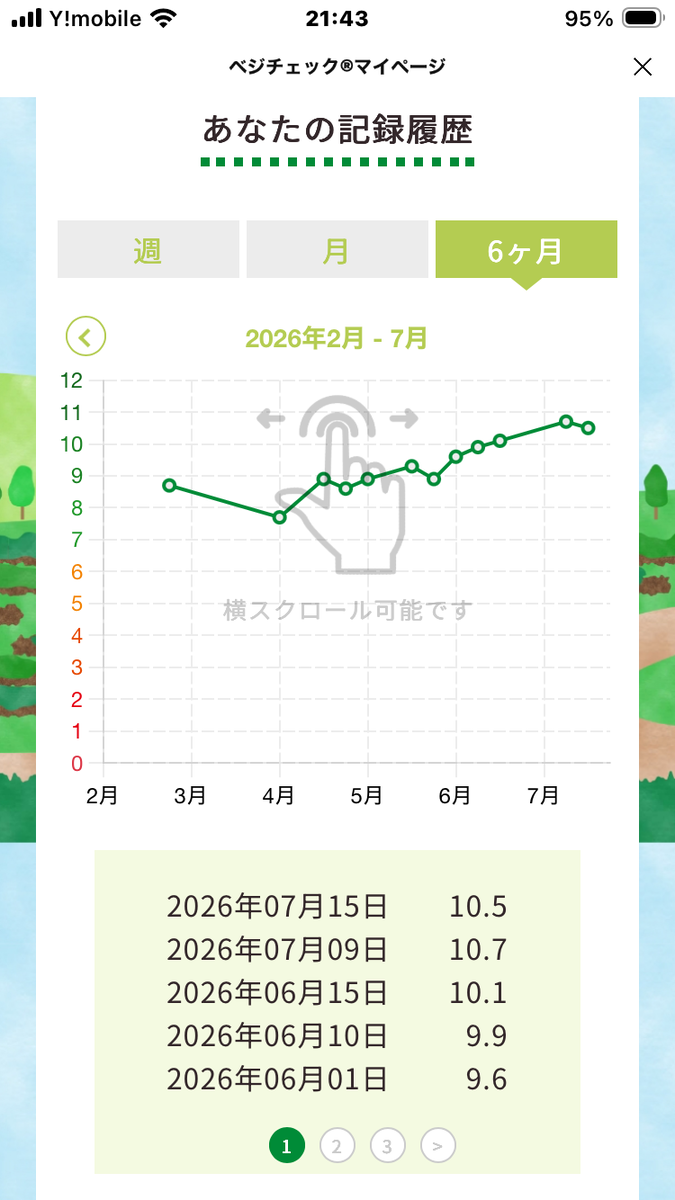This screenshot has width=675, height=1200.
Task: Switch to the 週 view
Action: pyautogui.click(x=148, y=249)
